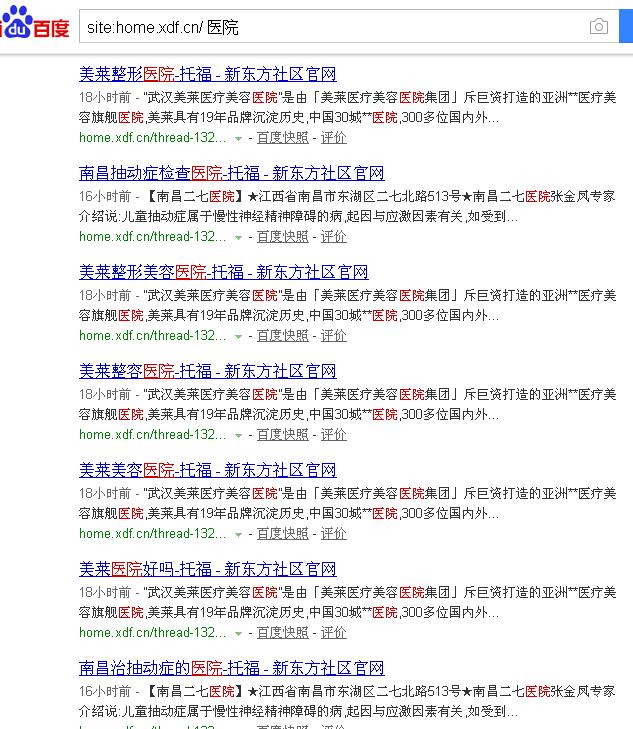The height and width of the screenshot is (729, 633).
Task: View 百度快照 for 美莱医院好吗 result
Action: [282, 632]
